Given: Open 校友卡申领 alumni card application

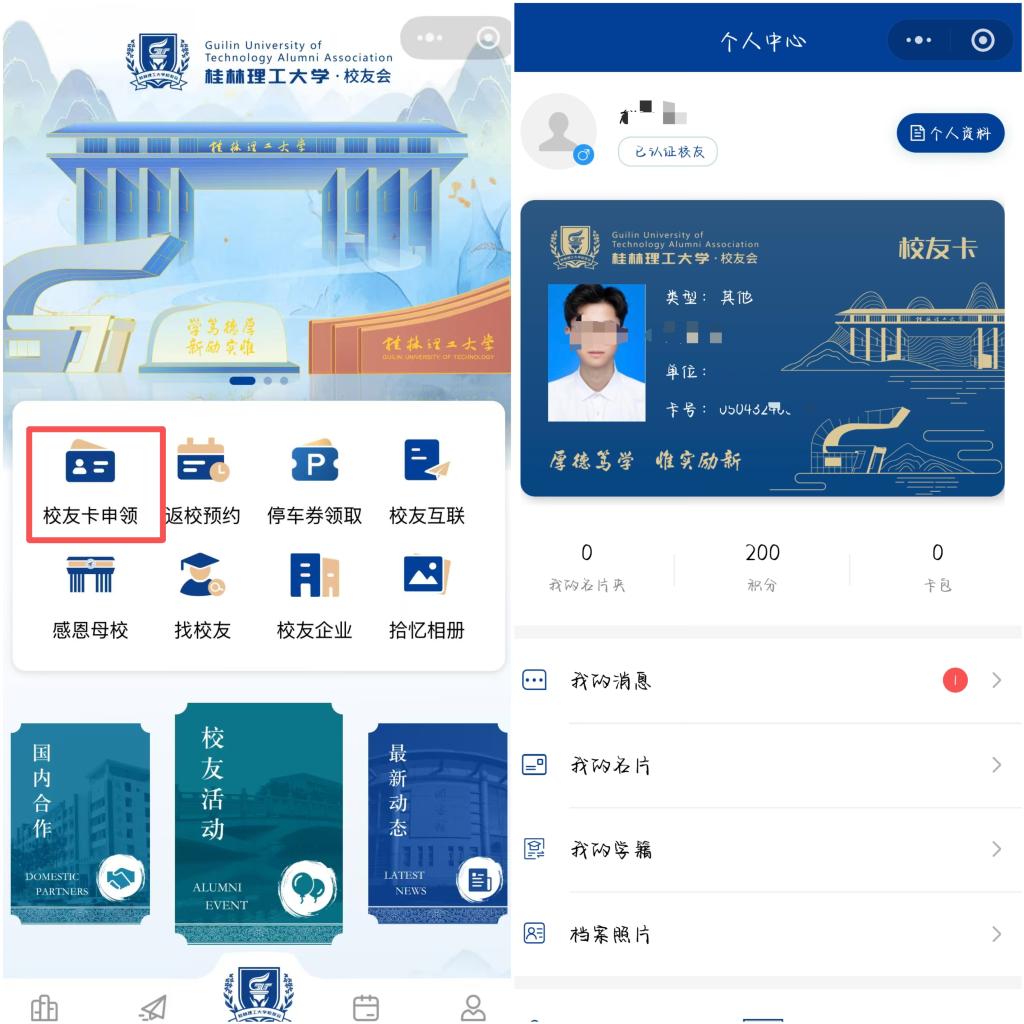Looking at the screenshot, I should (x=91, y=483).
